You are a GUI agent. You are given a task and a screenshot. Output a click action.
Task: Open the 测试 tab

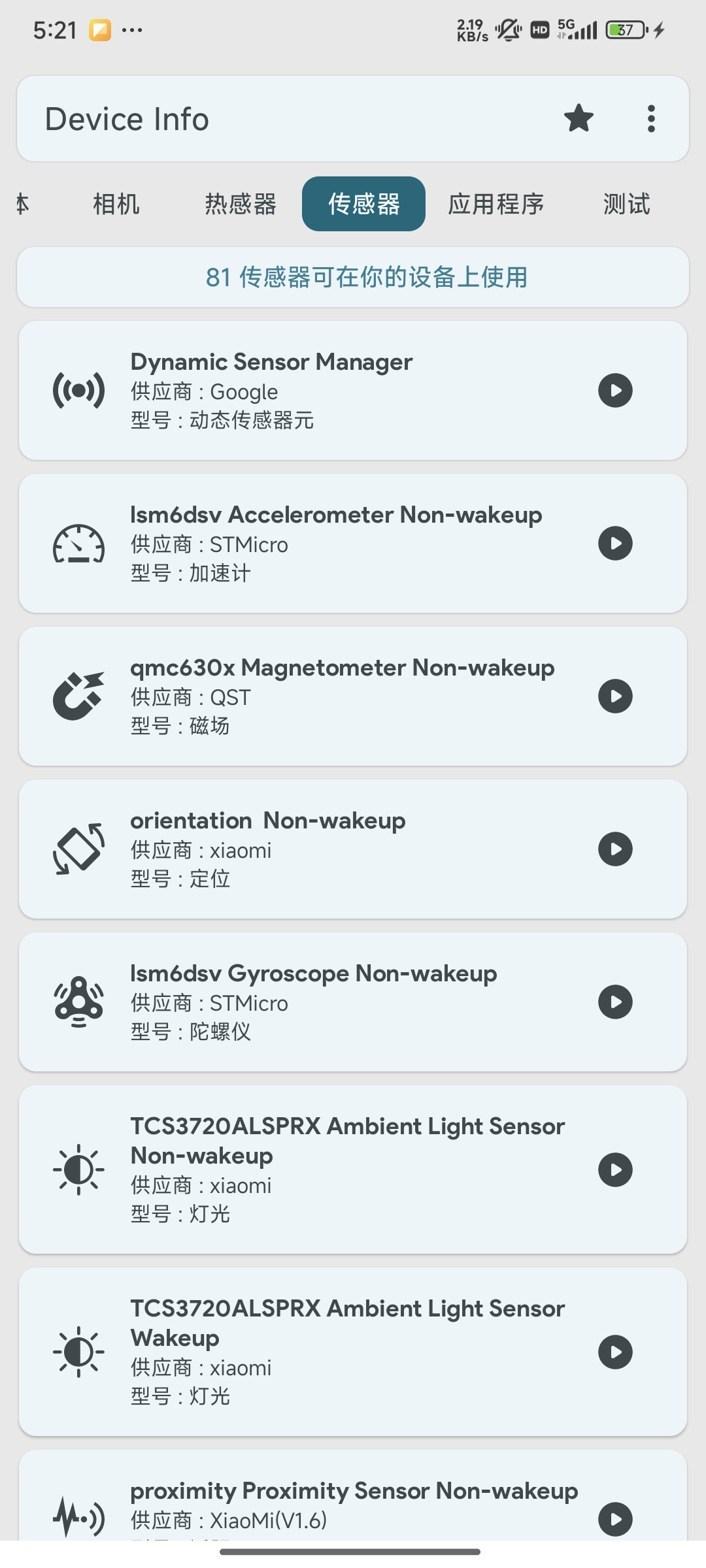626,204
